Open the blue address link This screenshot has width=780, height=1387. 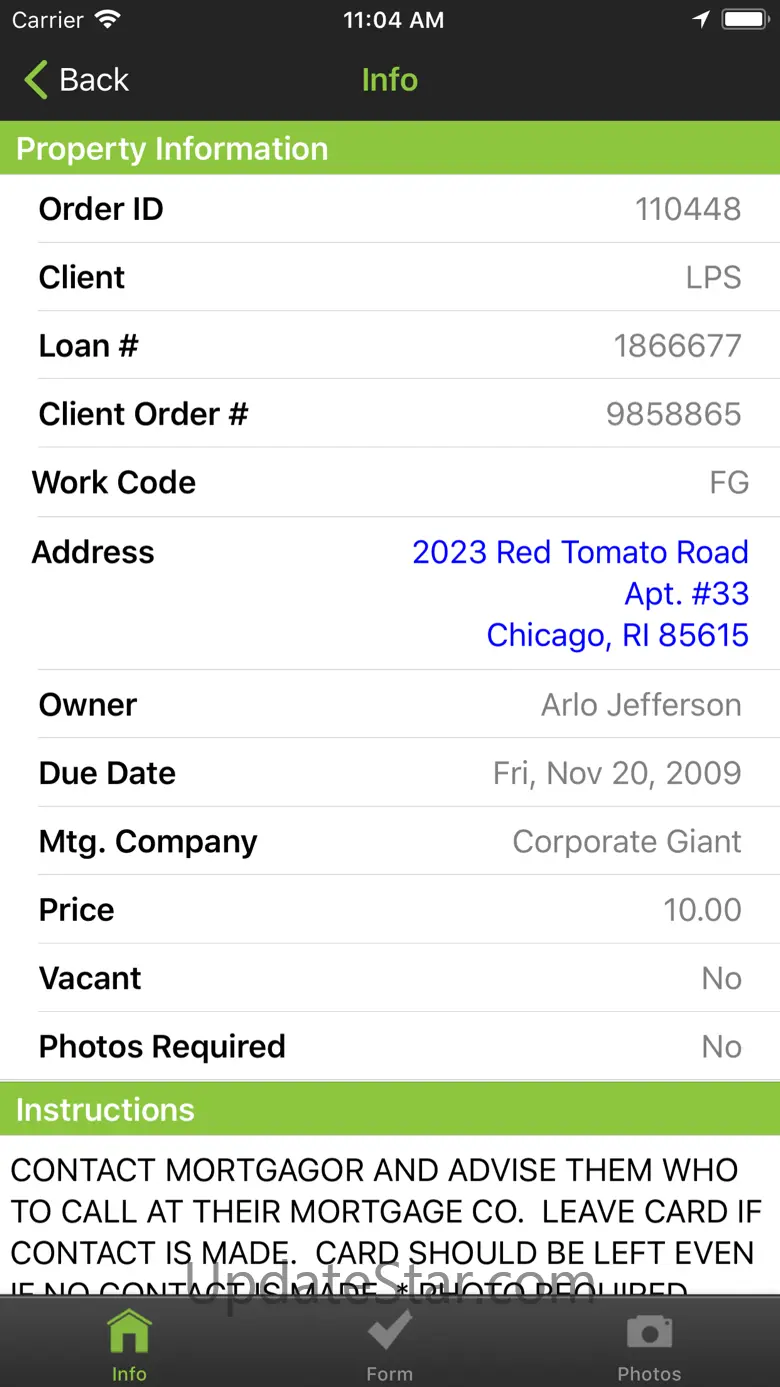point(580,593)
